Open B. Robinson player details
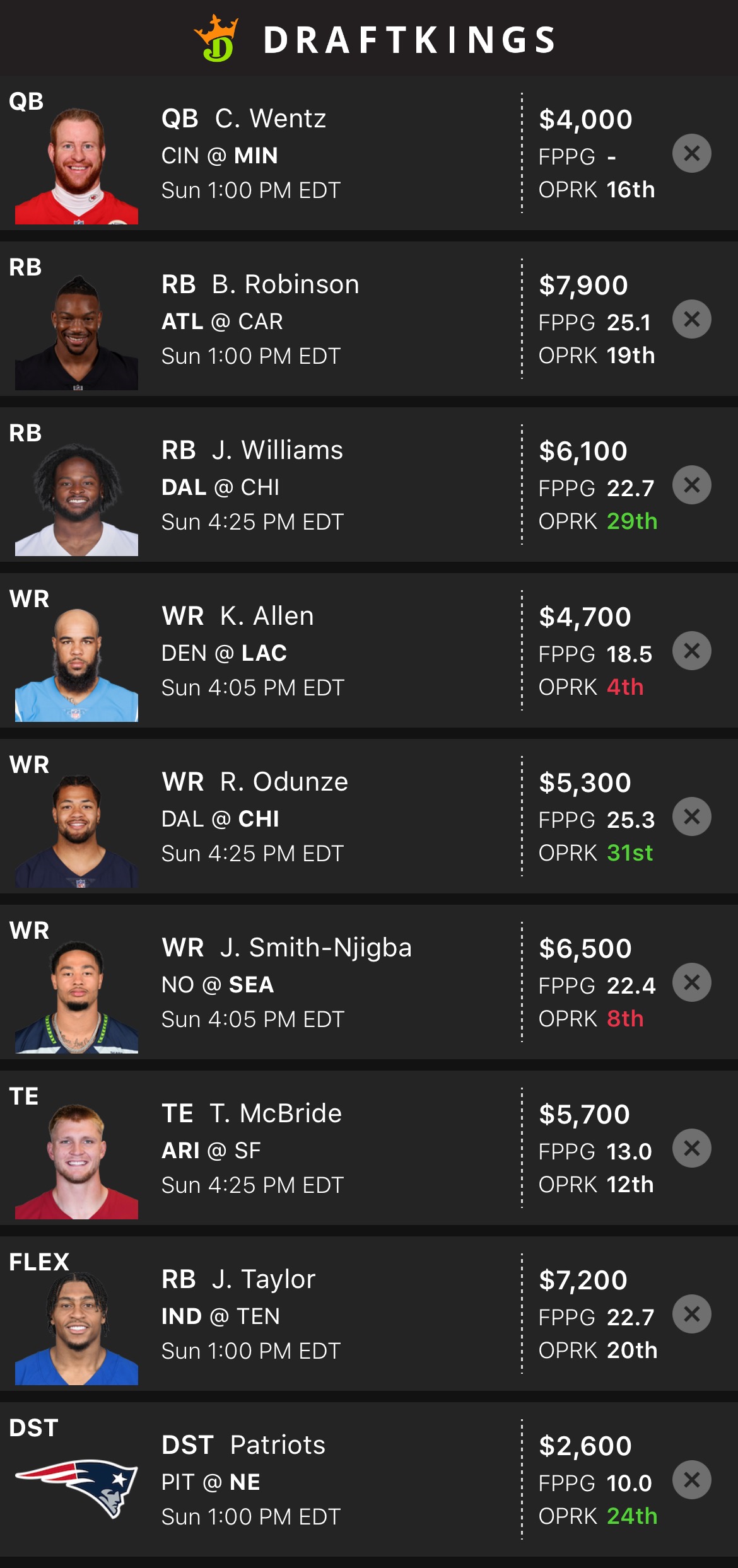Screen dimensions: 738x1568 click(x=285, y=284)
